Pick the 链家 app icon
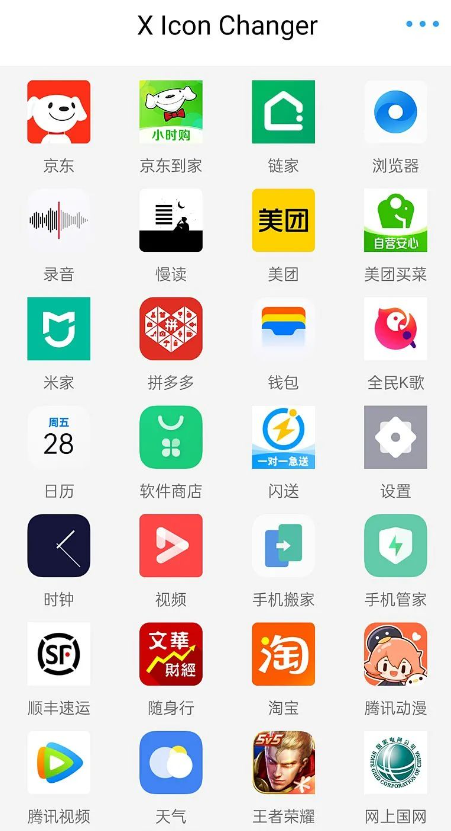The width and height of the screenshot is (451, 831). 283,112
